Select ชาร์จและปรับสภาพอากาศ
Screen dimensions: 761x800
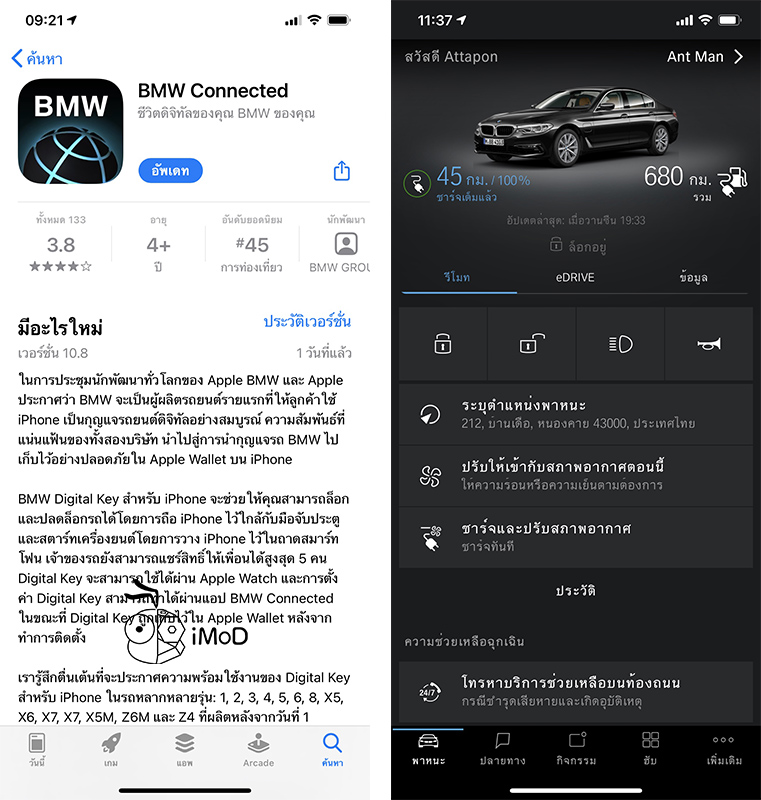point(575,537)
